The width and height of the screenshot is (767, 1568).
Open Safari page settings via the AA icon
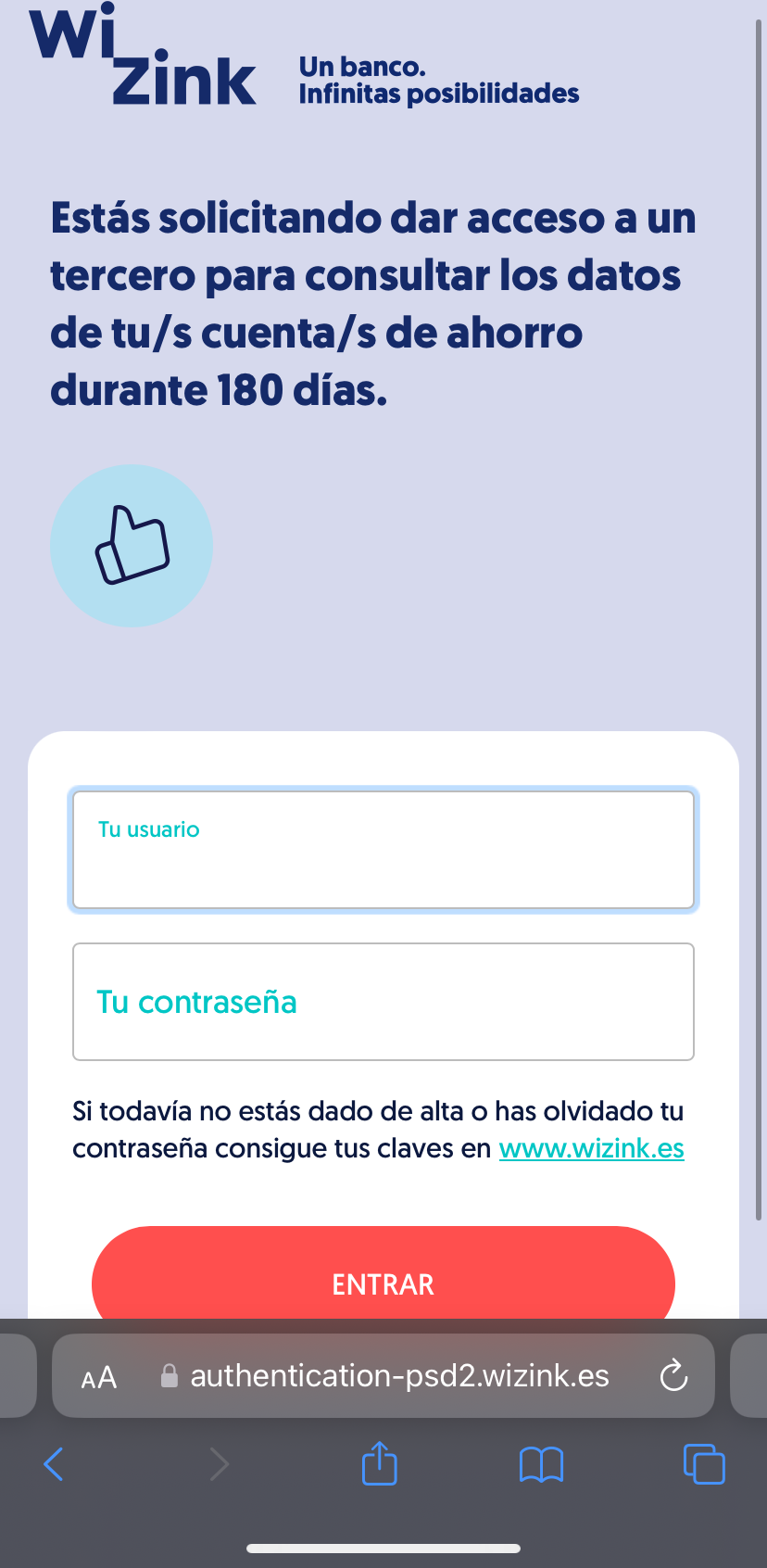coord(97,1376)
